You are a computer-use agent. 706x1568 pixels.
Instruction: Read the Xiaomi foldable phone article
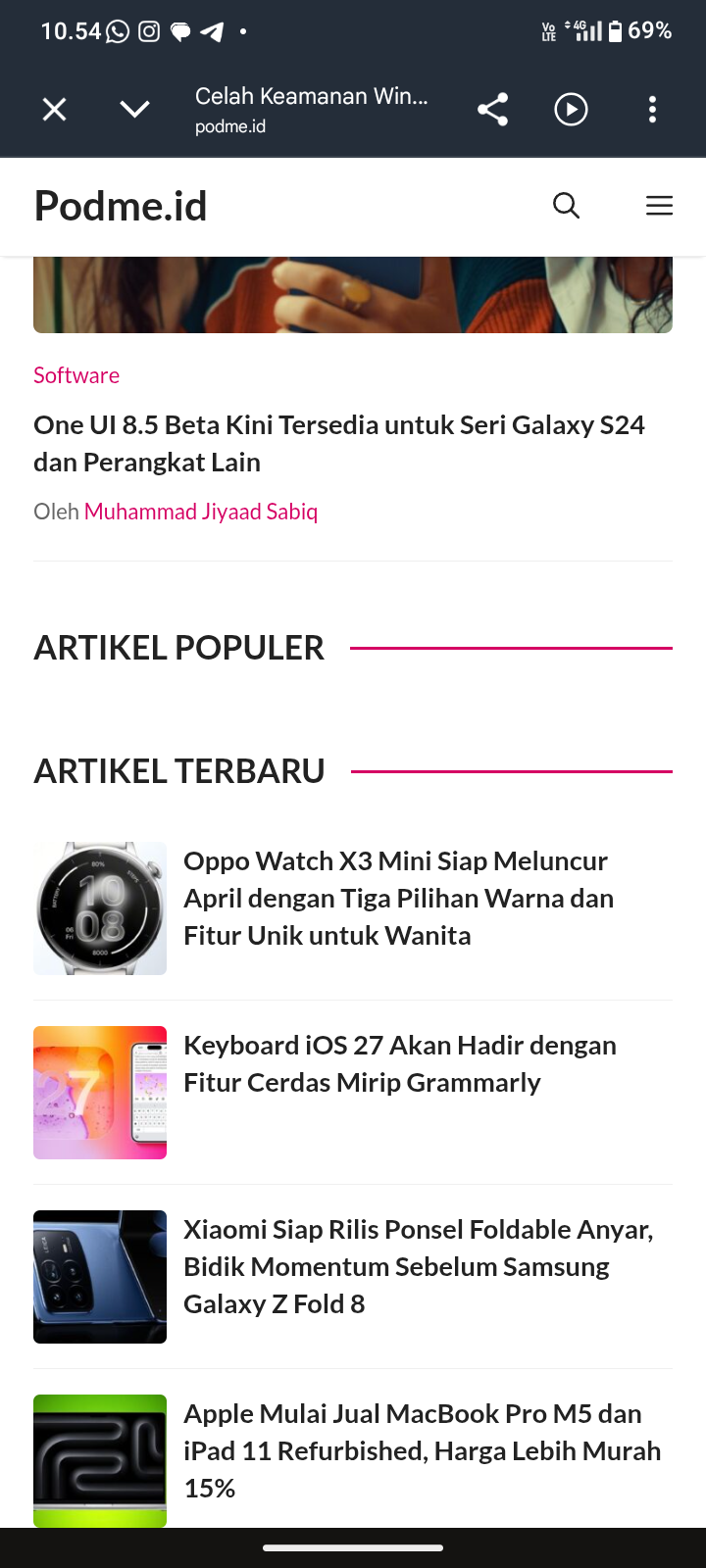point(419,1266)
